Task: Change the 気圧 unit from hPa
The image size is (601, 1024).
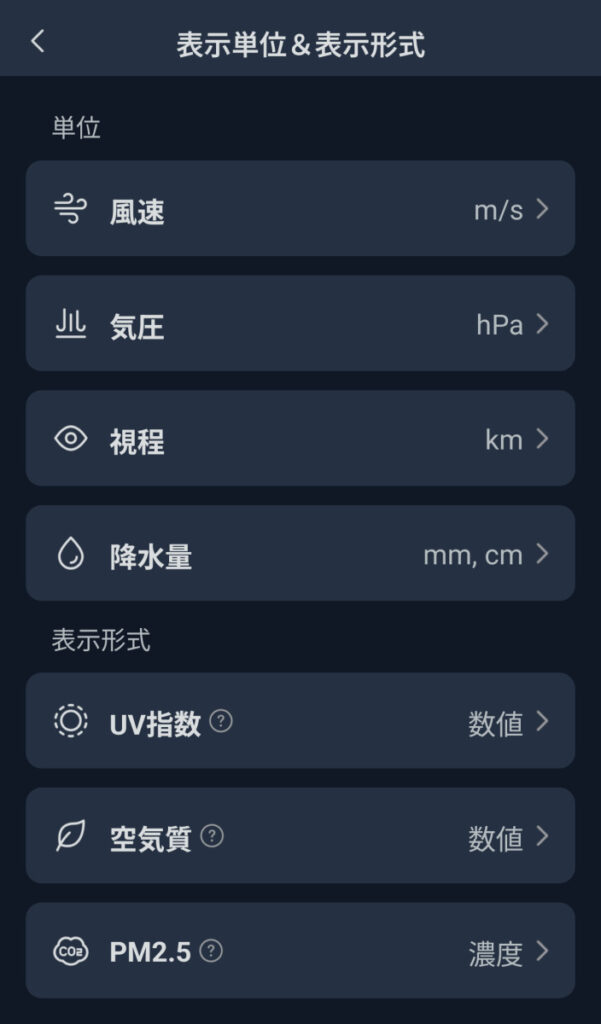Action: click(300, 323)
